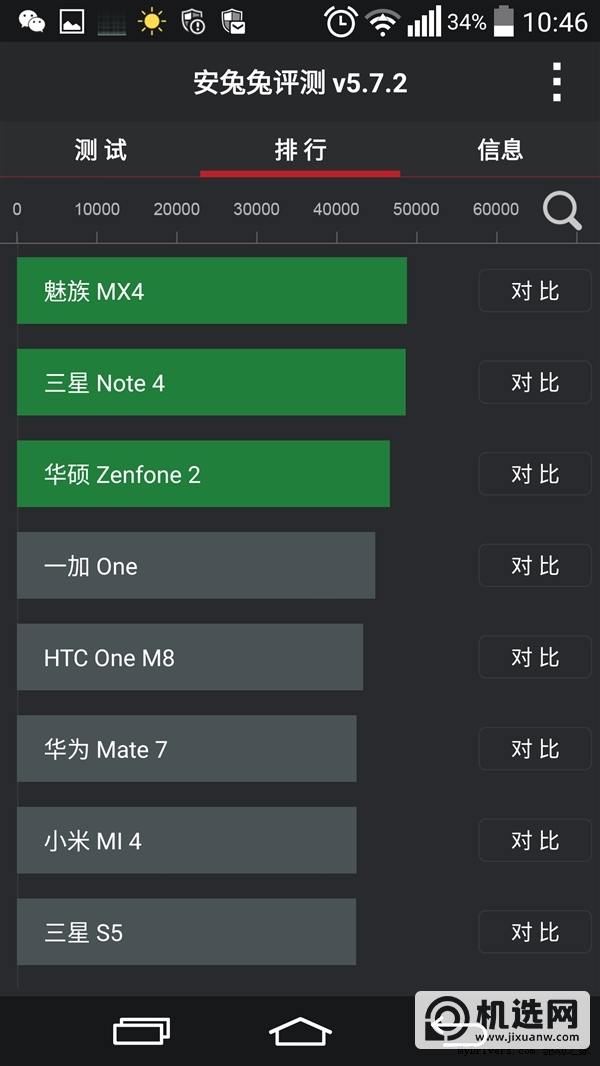Screen dimensions: 600x1066
Task: Compare with 华为 Mate 7
Action: pyautogui.click(x=535, y=749)
